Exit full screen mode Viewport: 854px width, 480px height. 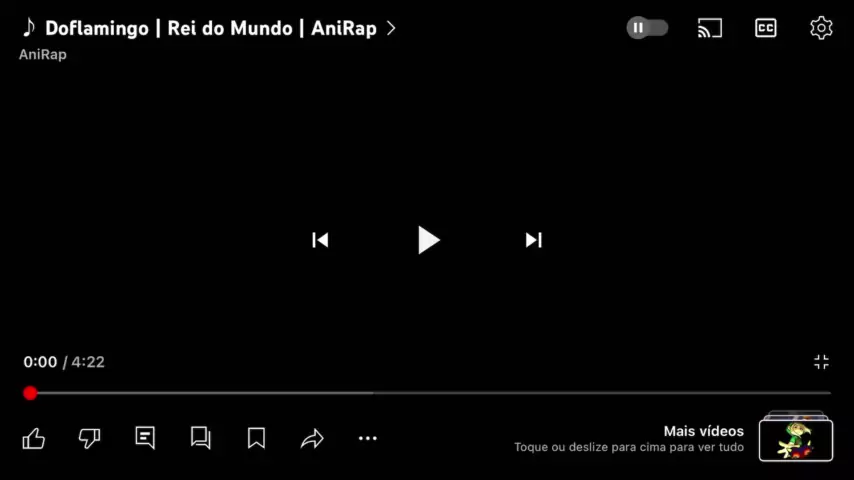point(821,362)
